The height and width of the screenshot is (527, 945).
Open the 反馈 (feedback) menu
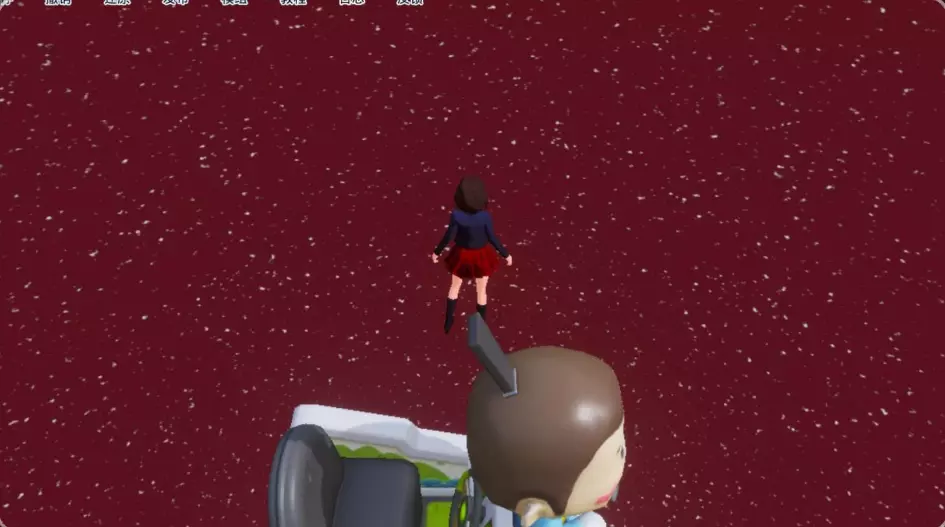pyautogui.click(x=410, y=2)
